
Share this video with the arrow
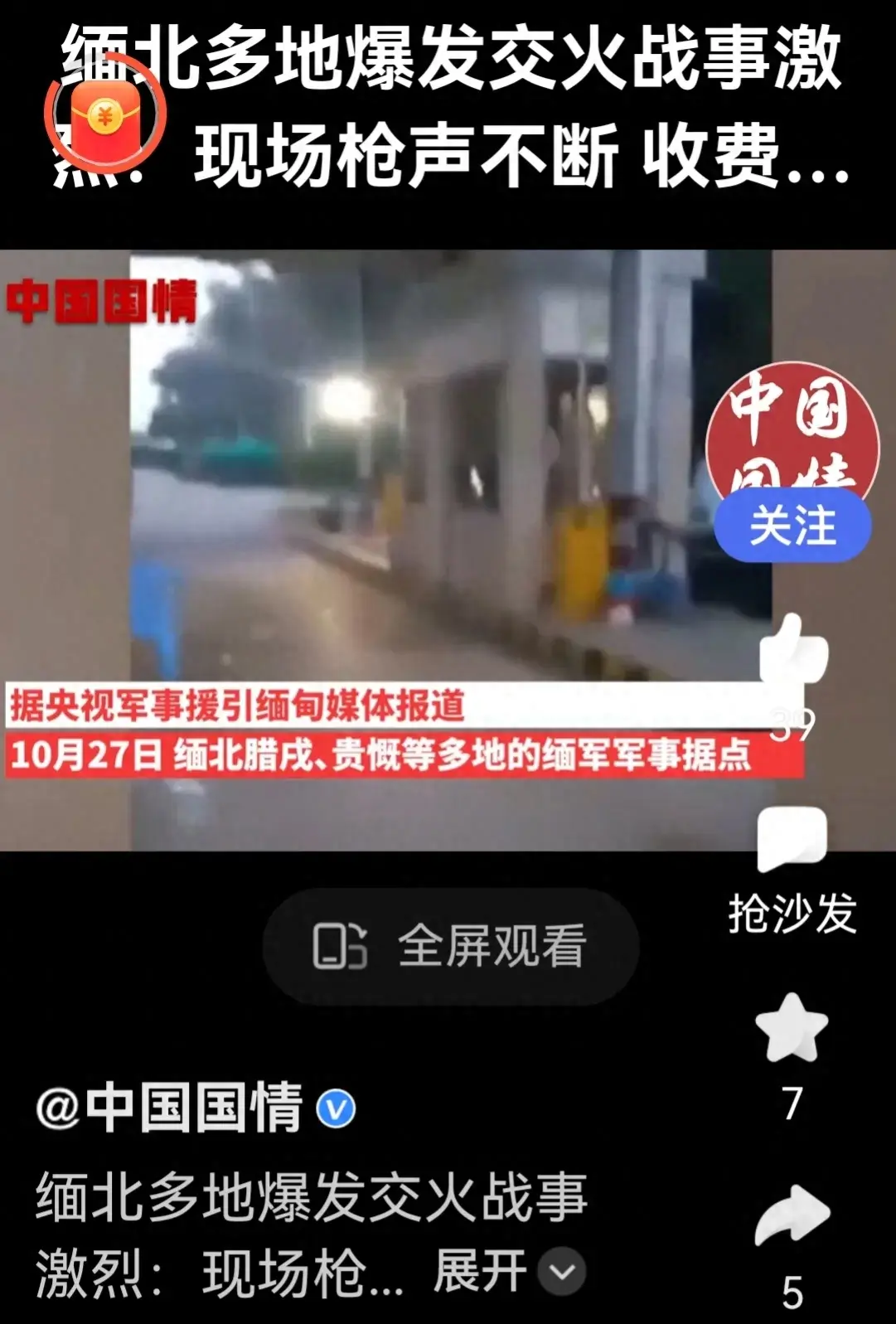[792, 1215]
